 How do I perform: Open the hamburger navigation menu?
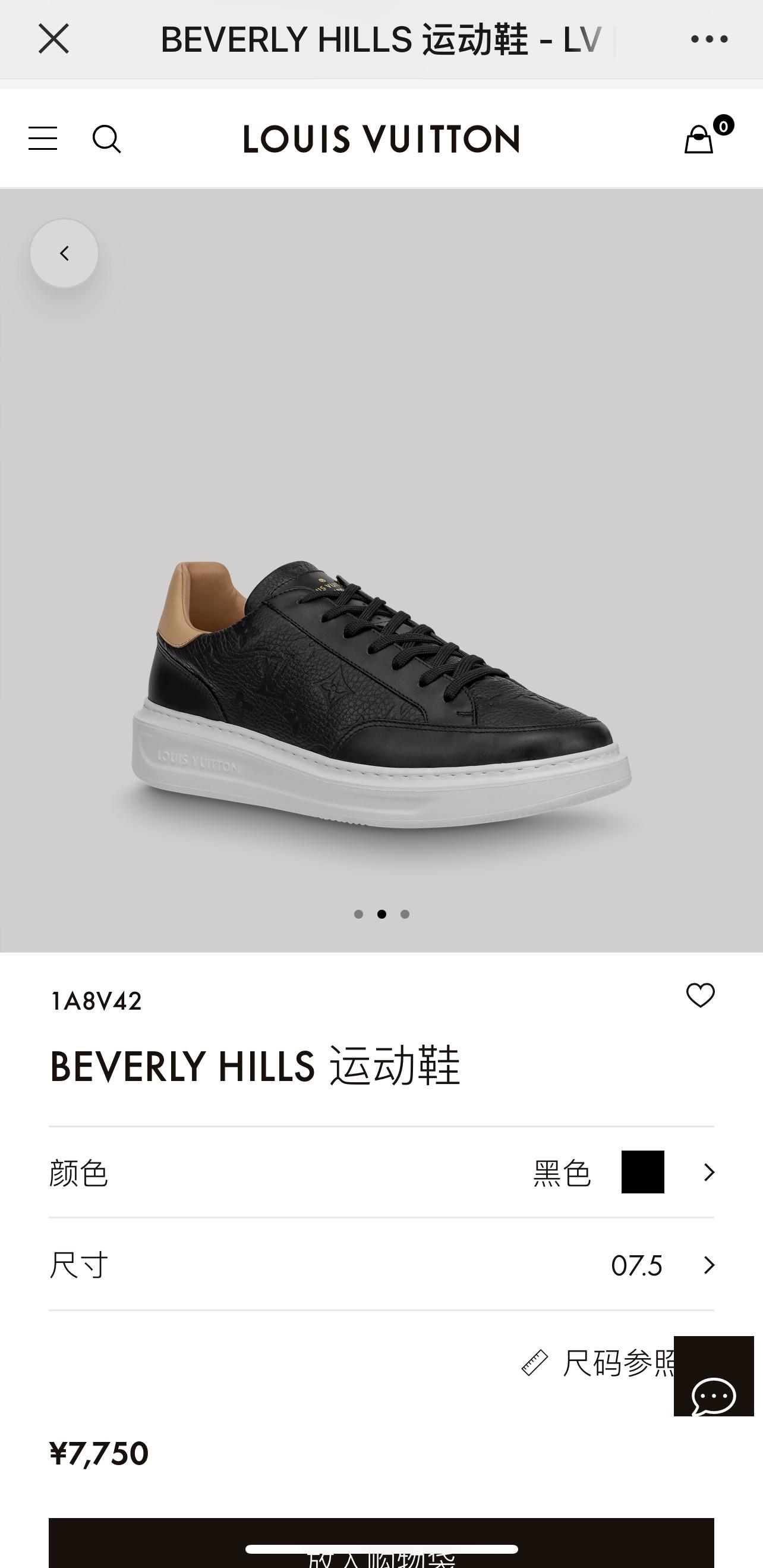point(43,139)
